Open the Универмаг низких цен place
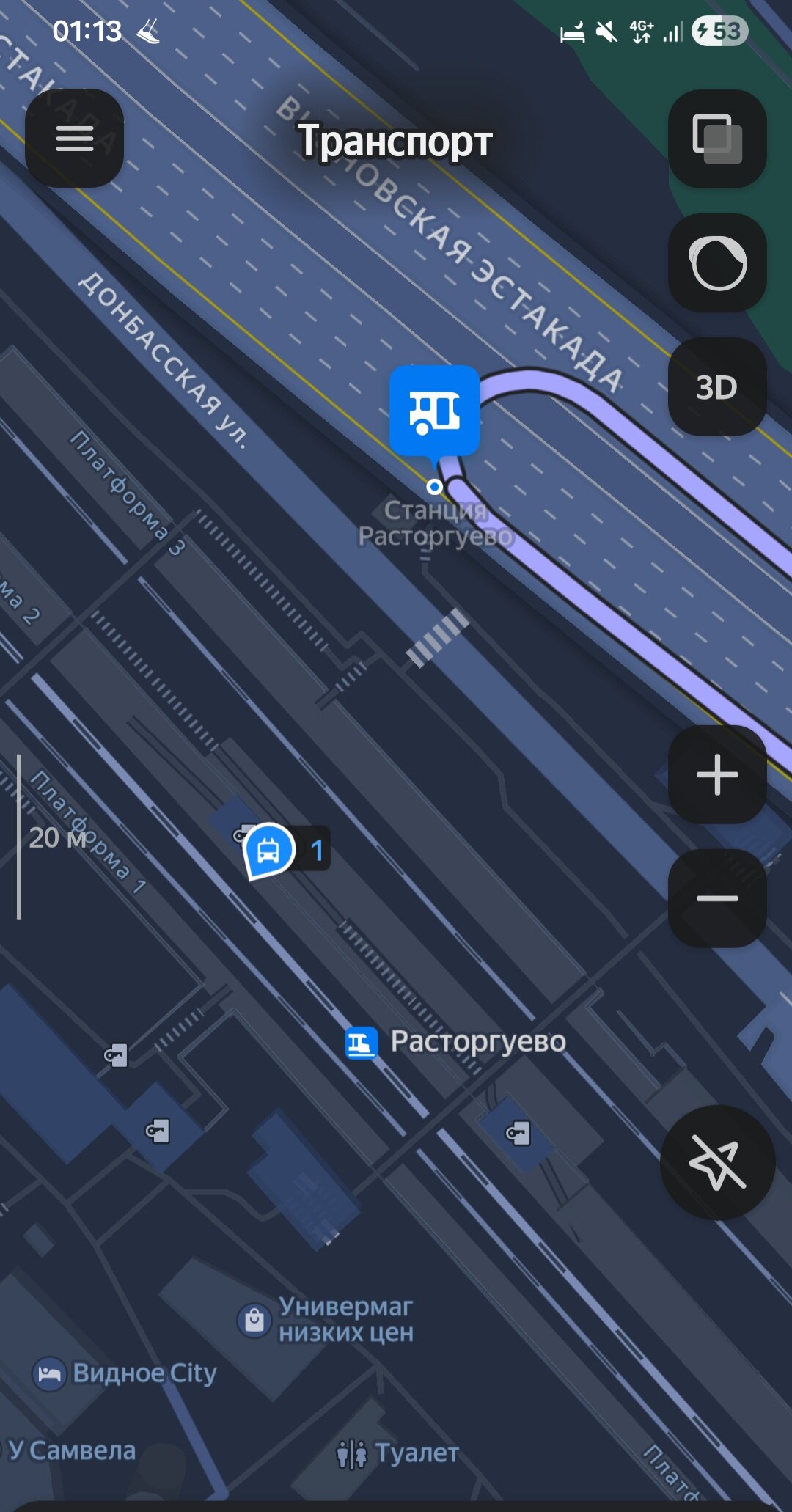This screenshot has height=1512, width=792. pyautogui.click(x=254, y=1320)
